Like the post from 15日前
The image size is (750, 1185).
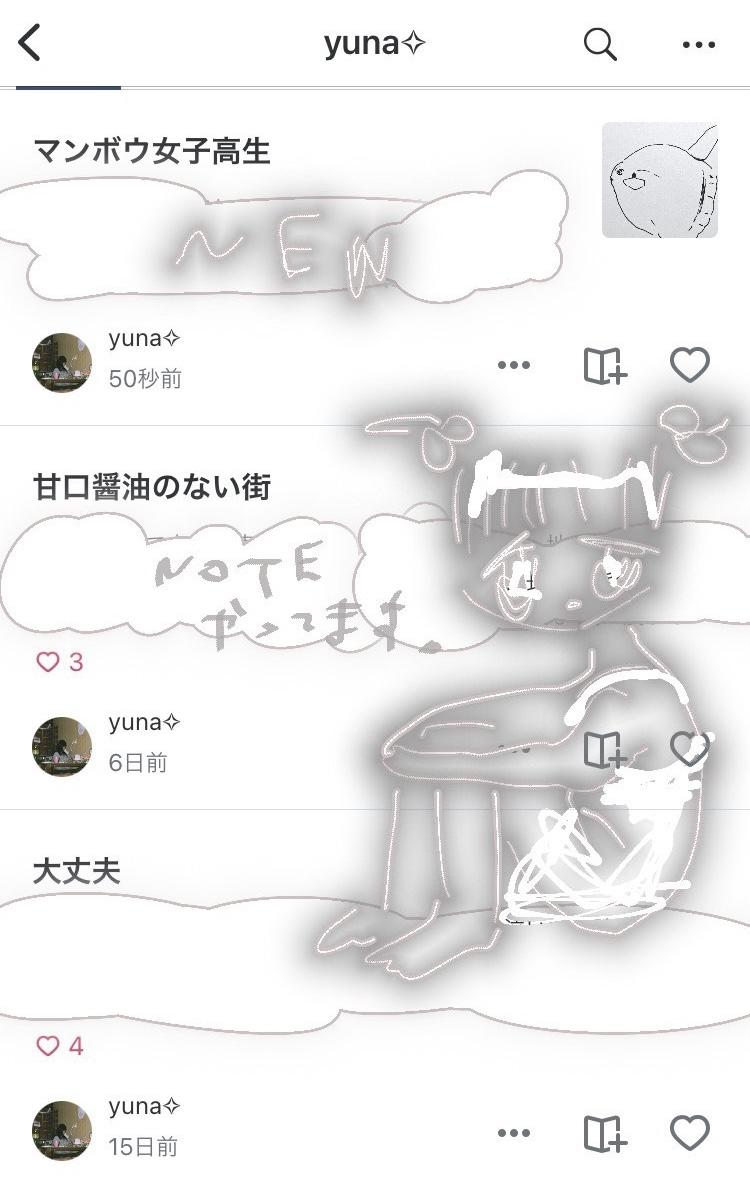point(689,1133)
